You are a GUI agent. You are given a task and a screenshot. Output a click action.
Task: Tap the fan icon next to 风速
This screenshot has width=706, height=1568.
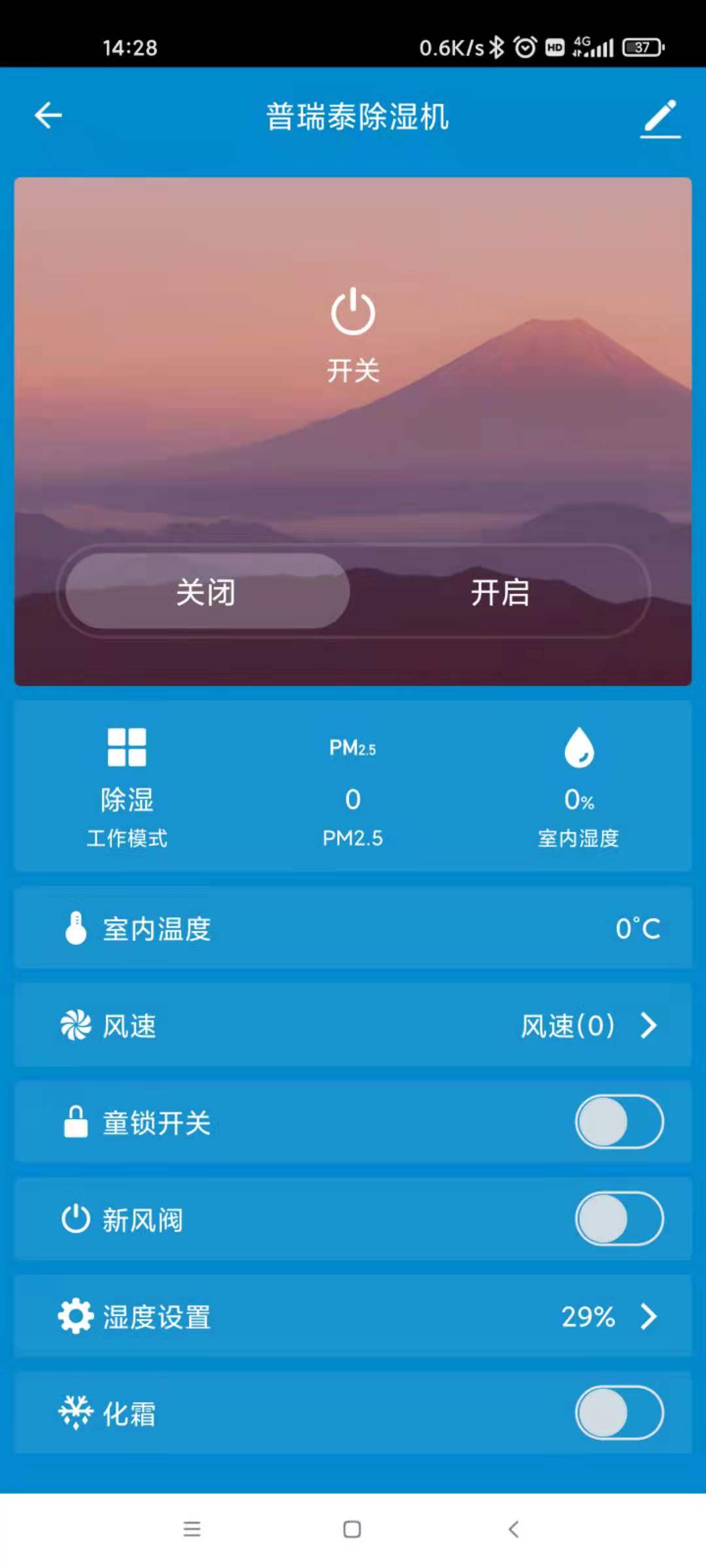[75, 1026]
